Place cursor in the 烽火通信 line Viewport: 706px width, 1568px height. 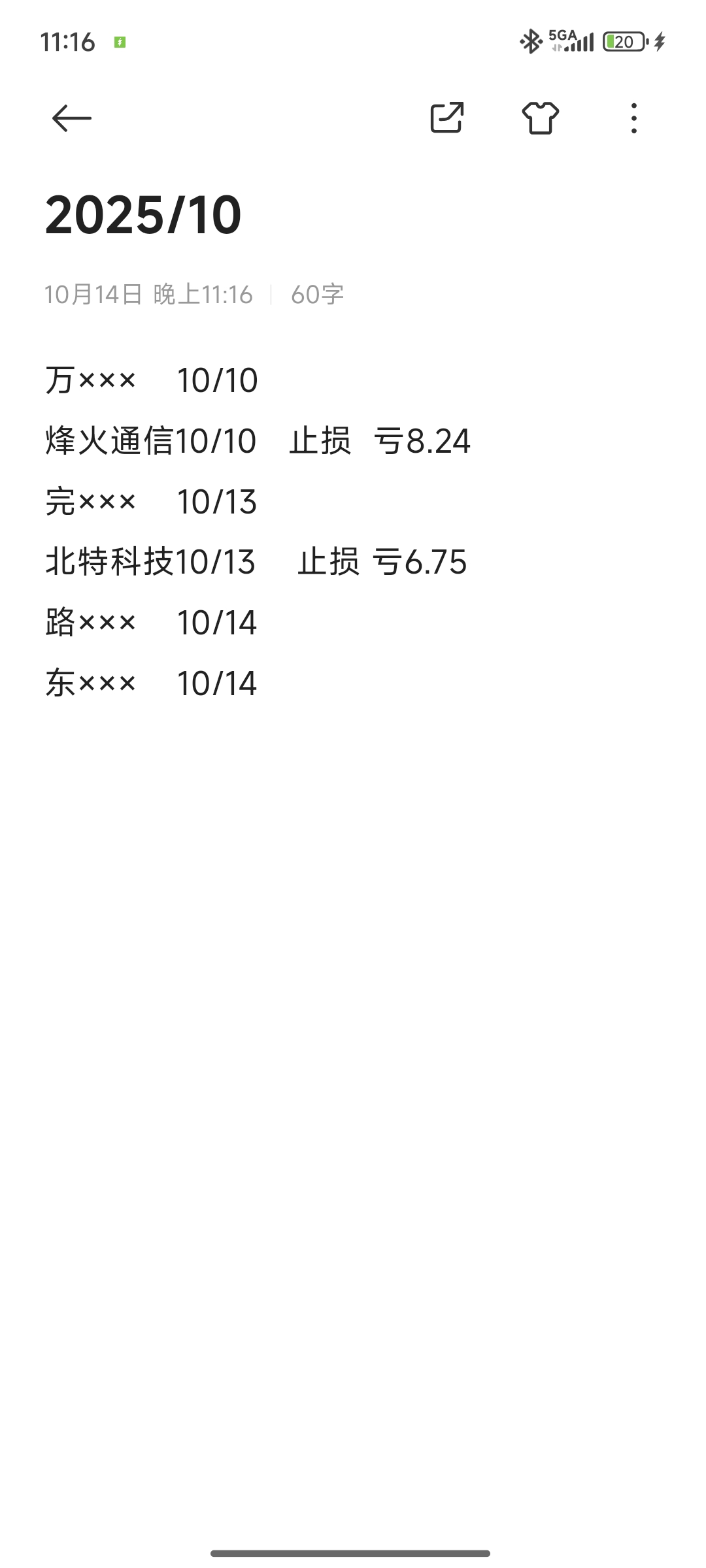pos(258,441)
